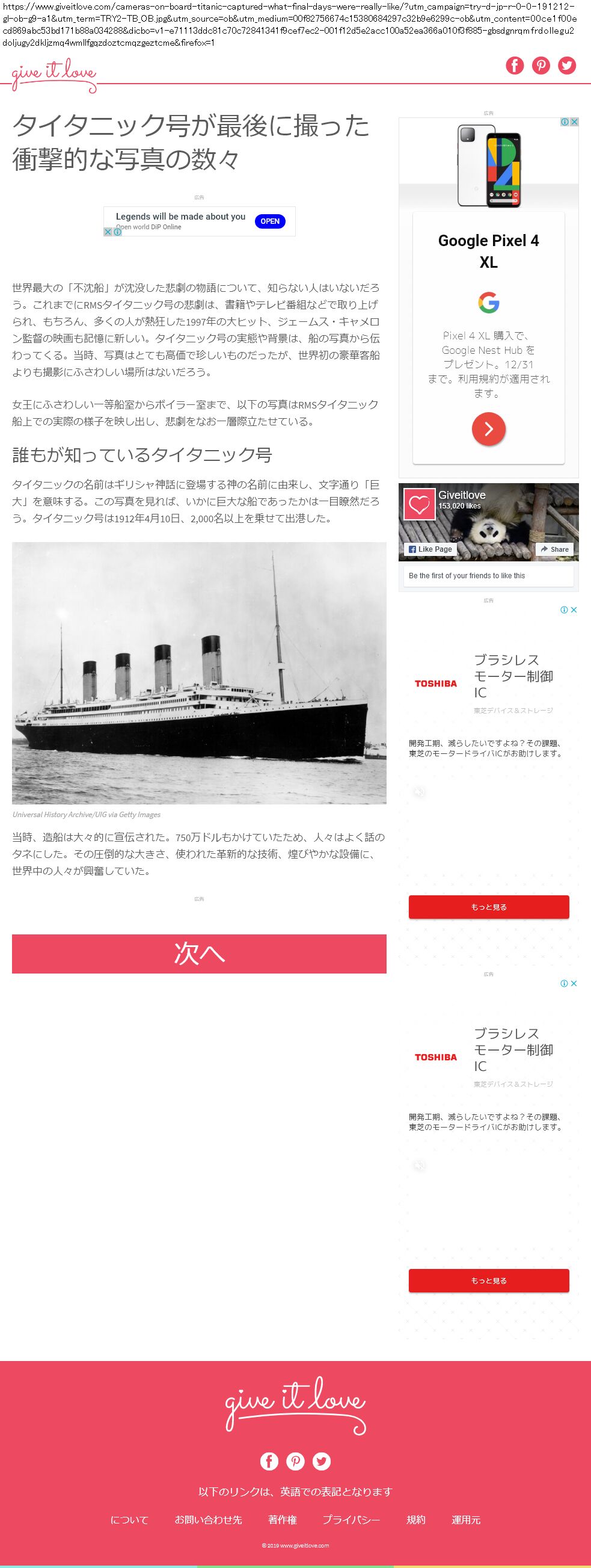Open footer Facebook icon

[x=269, y=1461]
